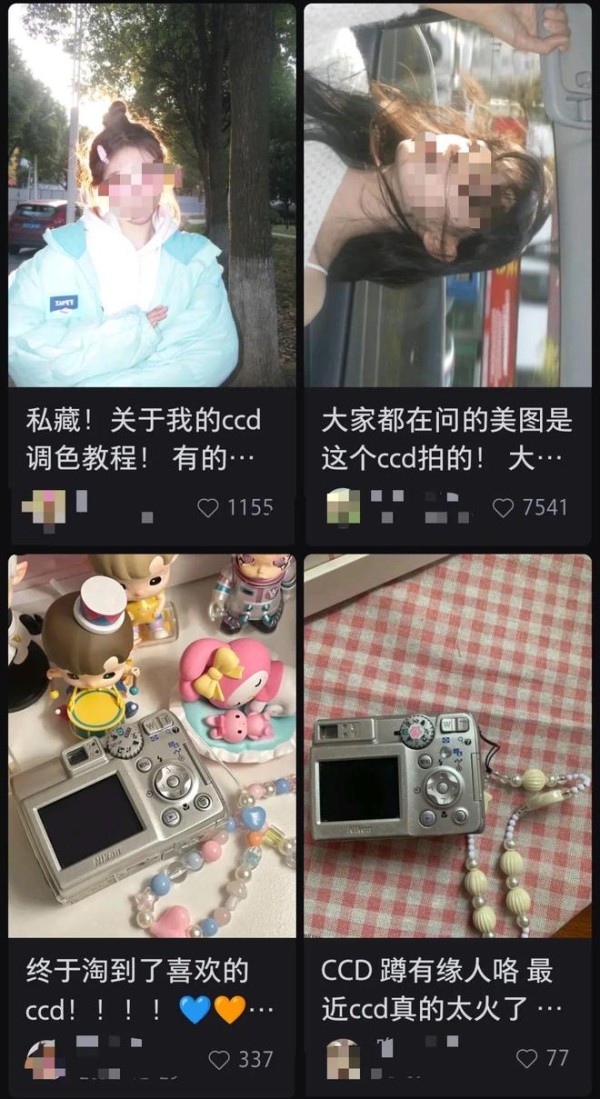This screenshot has width=600, height=1099.
Task: Open author avatar under CCD 蹲有缘人咯 post
Action: pyautogui.click(x=343, y=1058)
